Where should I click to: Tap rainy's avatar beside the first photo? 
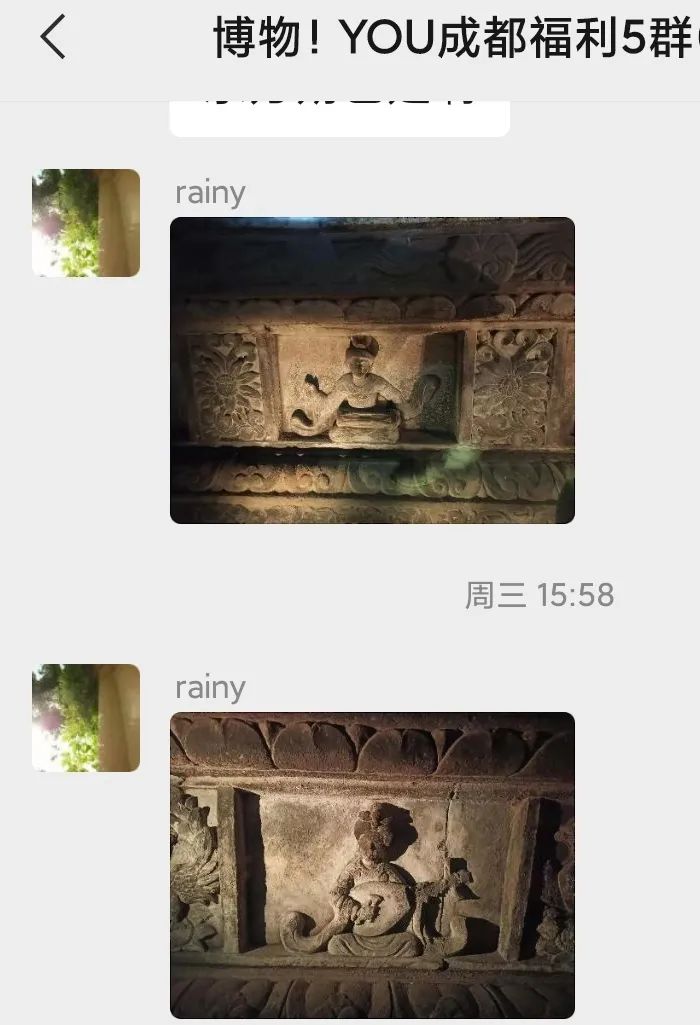[86, 223]
